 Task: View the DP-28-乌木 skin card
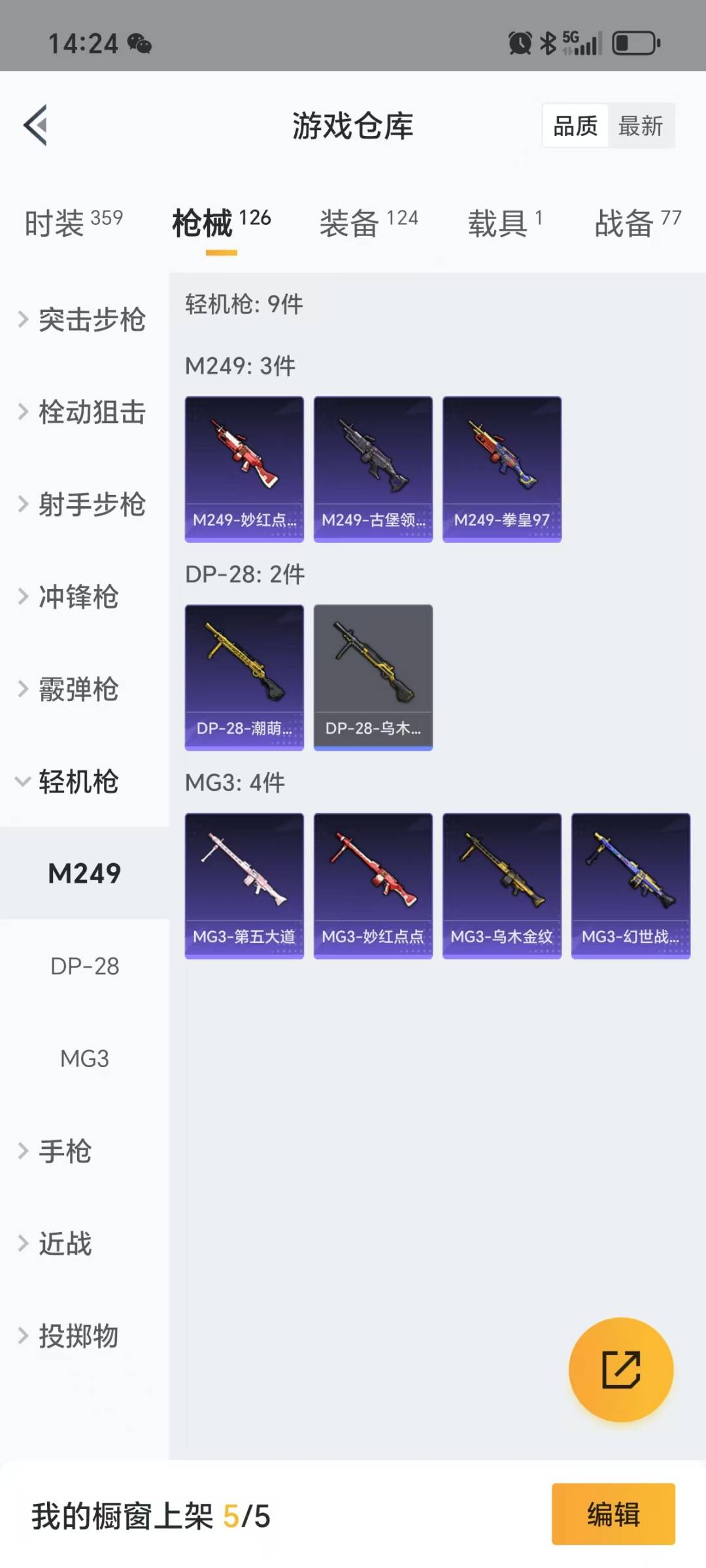tap(373, 677)
